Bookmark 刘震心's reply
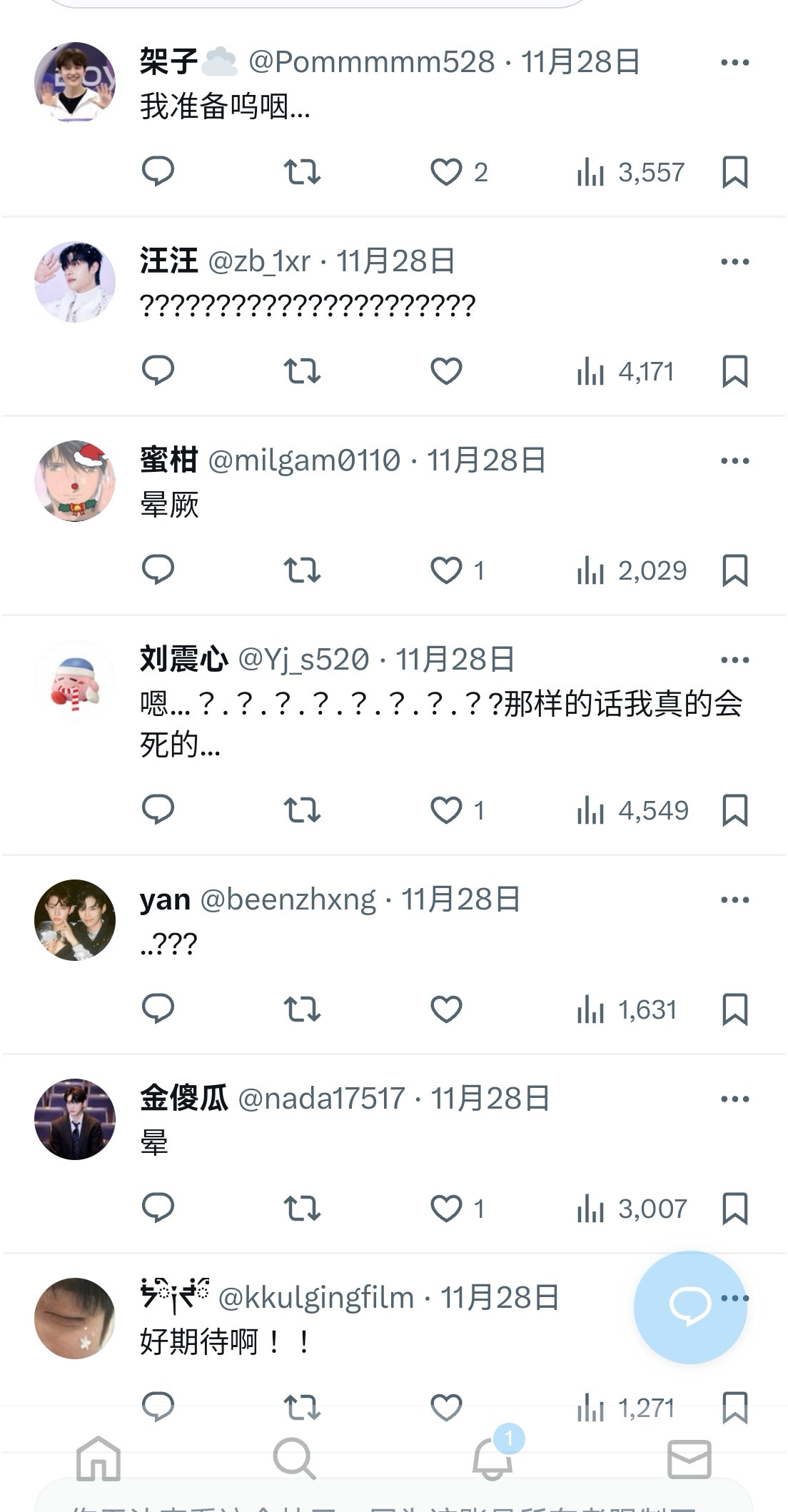Viewport: 788px width, 1512px height. tap(734, 810)
